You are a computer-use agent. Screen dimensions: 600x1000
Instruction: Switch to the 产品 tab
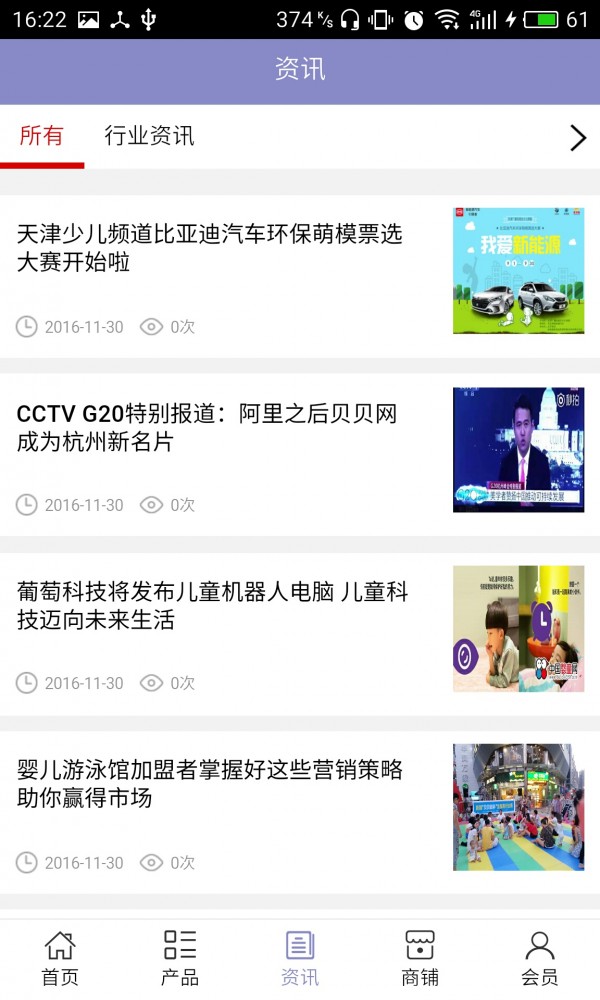tap(180, 958)
